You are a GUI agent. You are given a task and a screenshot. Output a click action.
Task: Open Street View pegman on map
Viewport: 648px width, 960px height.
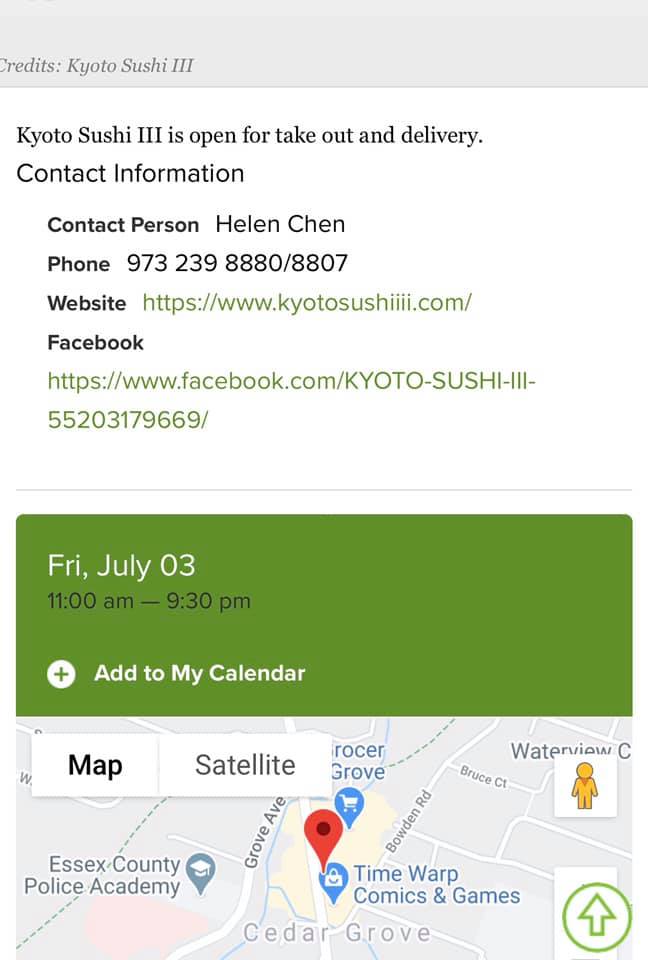(585, 785)
